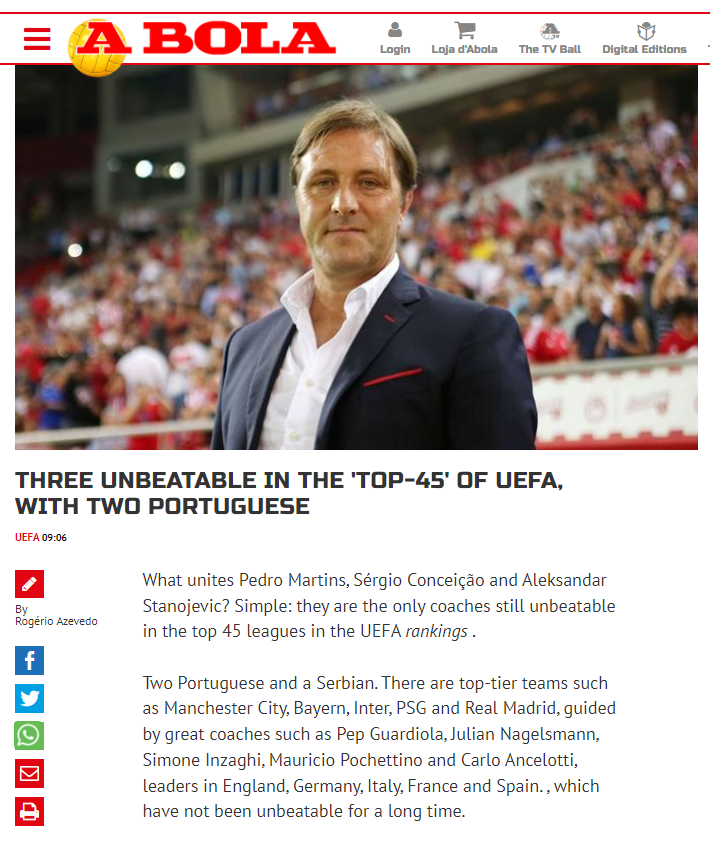Viewport: 710px width, 843px height.
Task: Tap the red pencil author icon
Action: coord(29,584)
